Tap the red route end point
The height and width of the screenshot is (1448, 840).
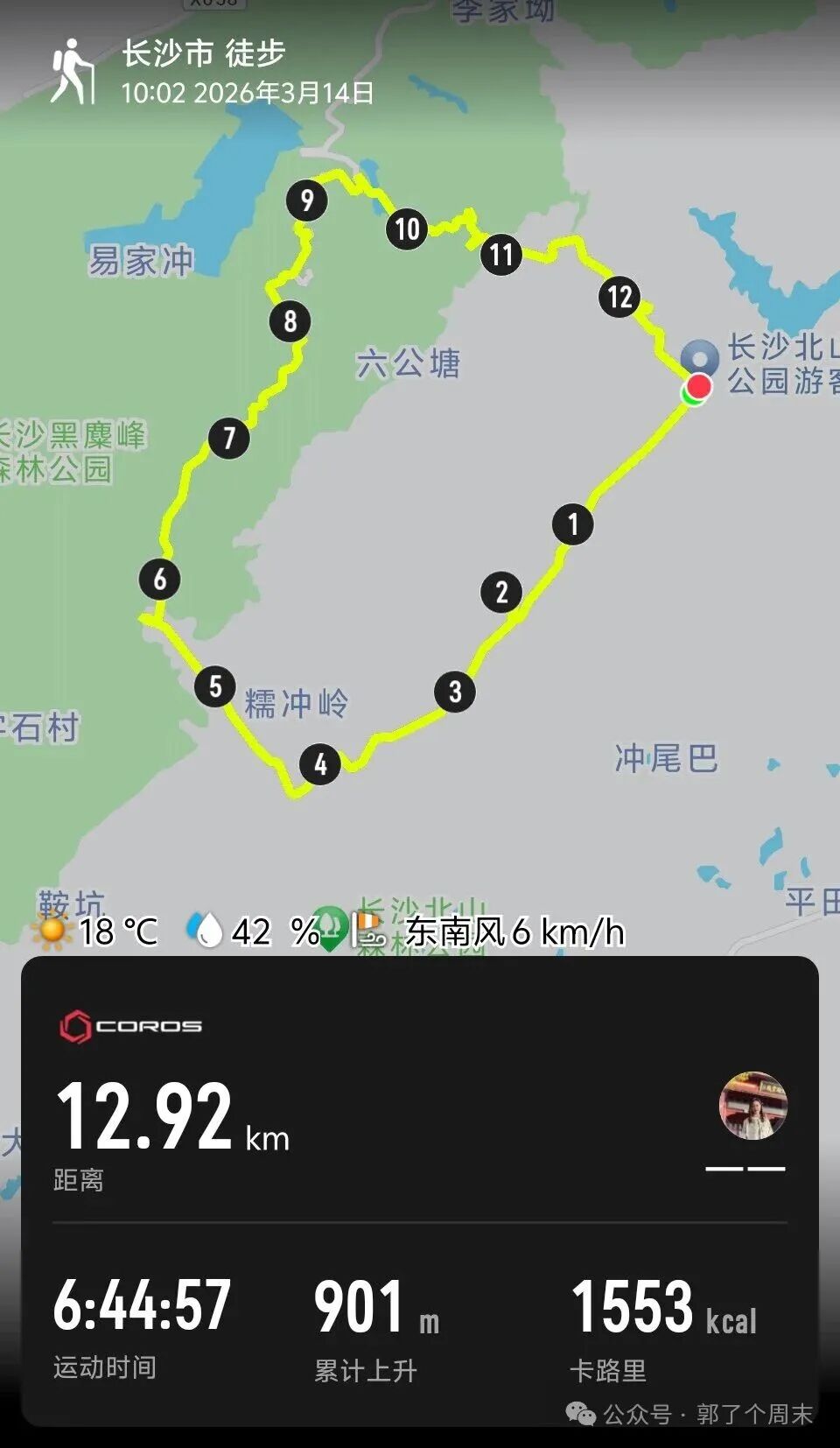[x=697, y=387]
